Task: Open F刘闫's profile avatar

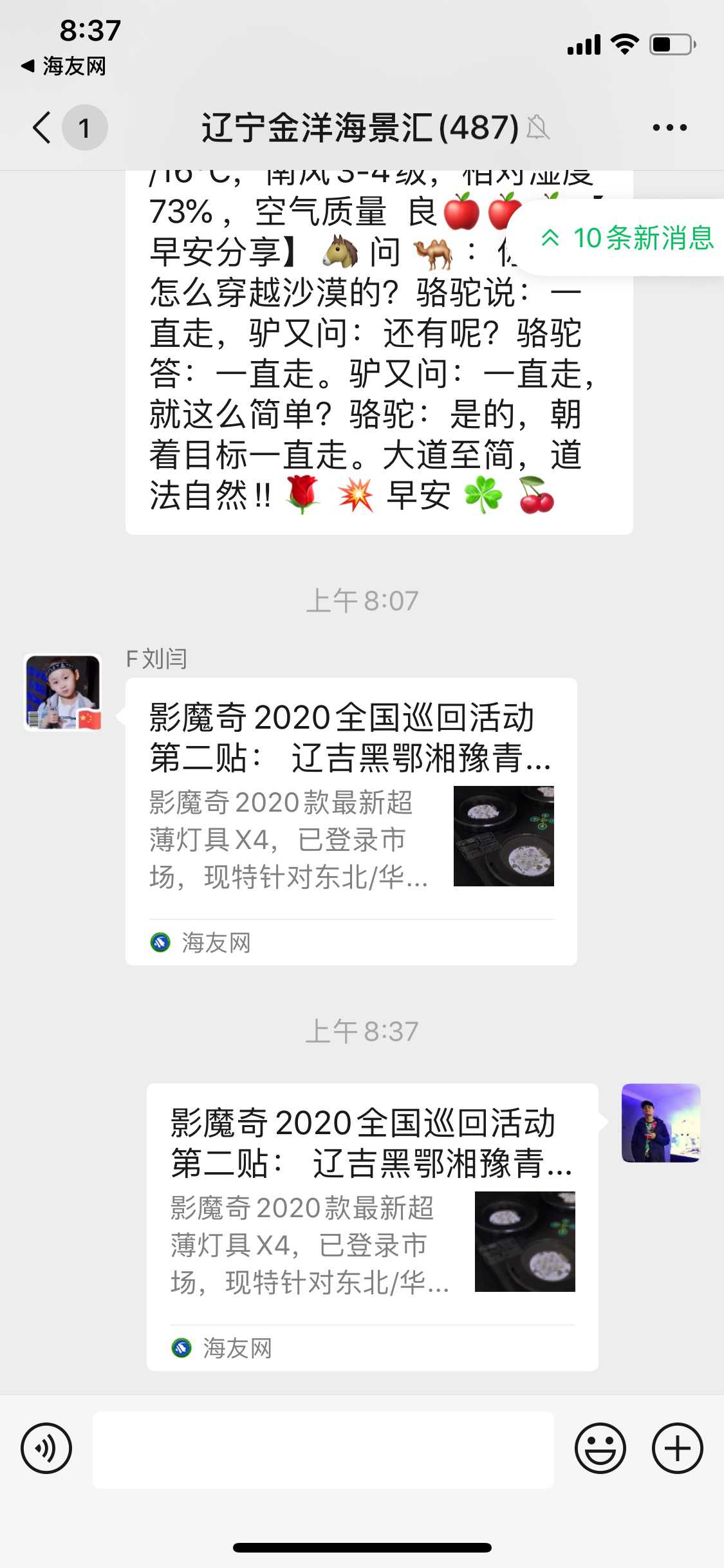Action: point(62,693)
